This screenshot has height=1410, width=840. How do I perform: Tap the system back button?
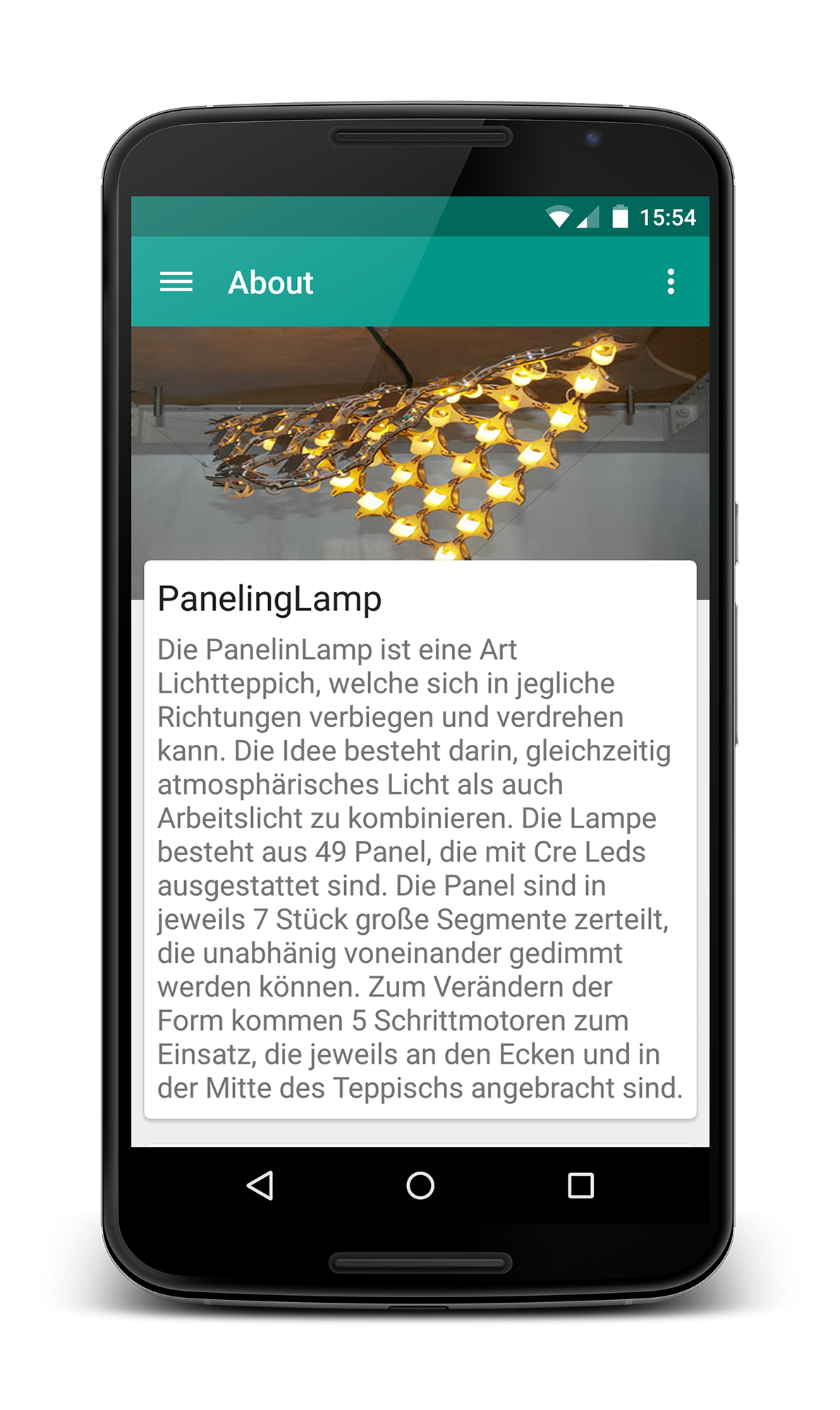260,1185
